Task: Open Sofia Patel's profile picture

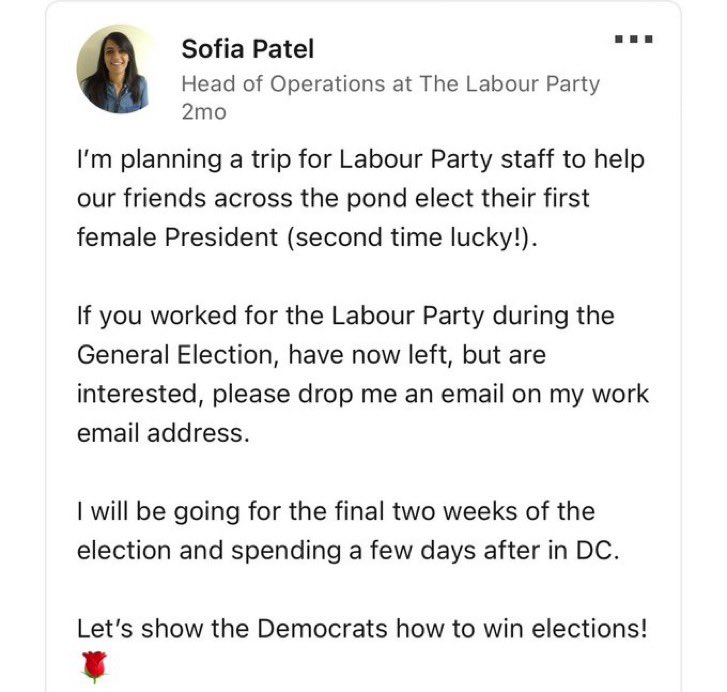Action: (114, 69)
